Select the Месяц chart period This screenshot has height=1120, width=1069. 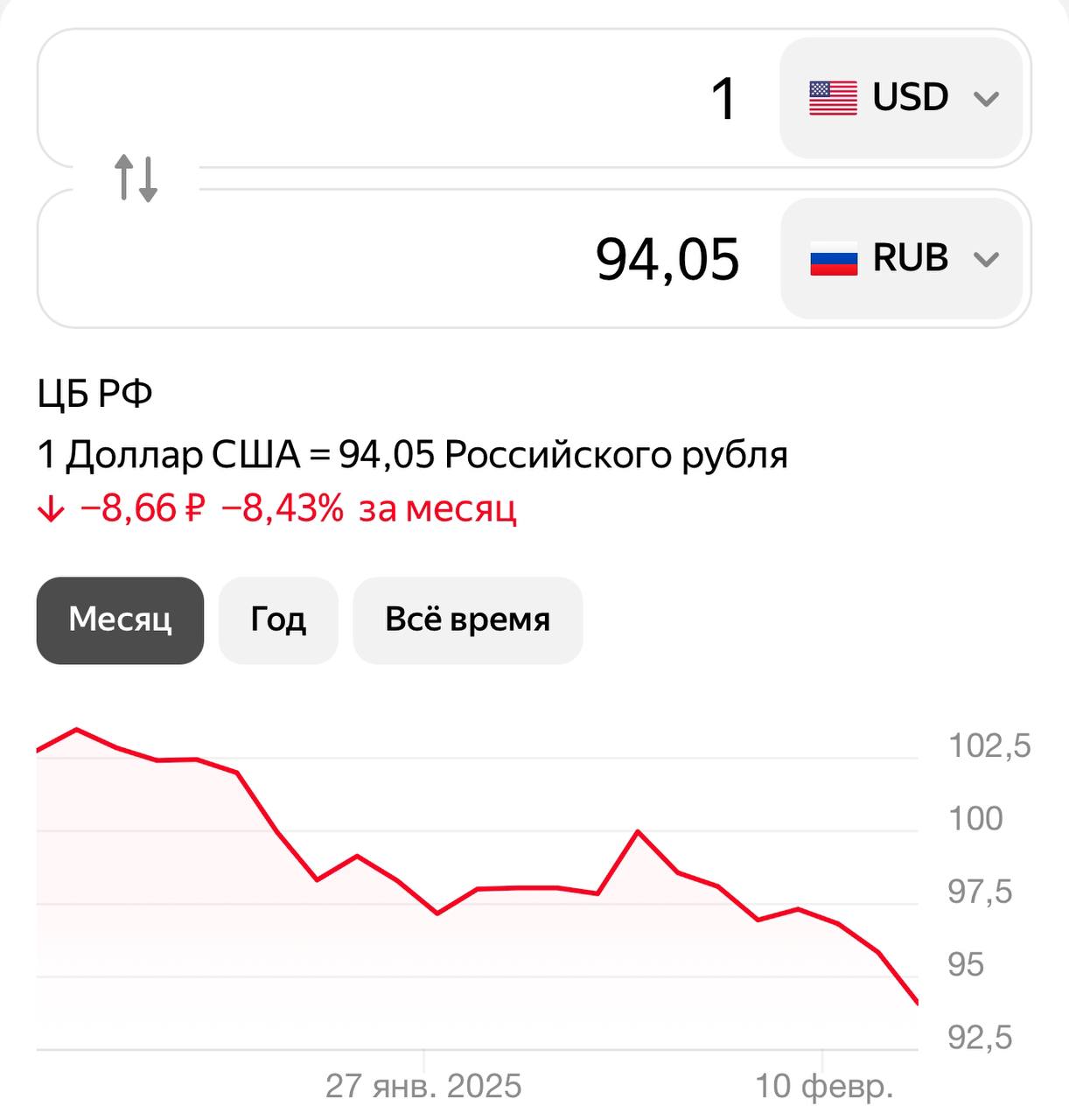click(120, 620)
